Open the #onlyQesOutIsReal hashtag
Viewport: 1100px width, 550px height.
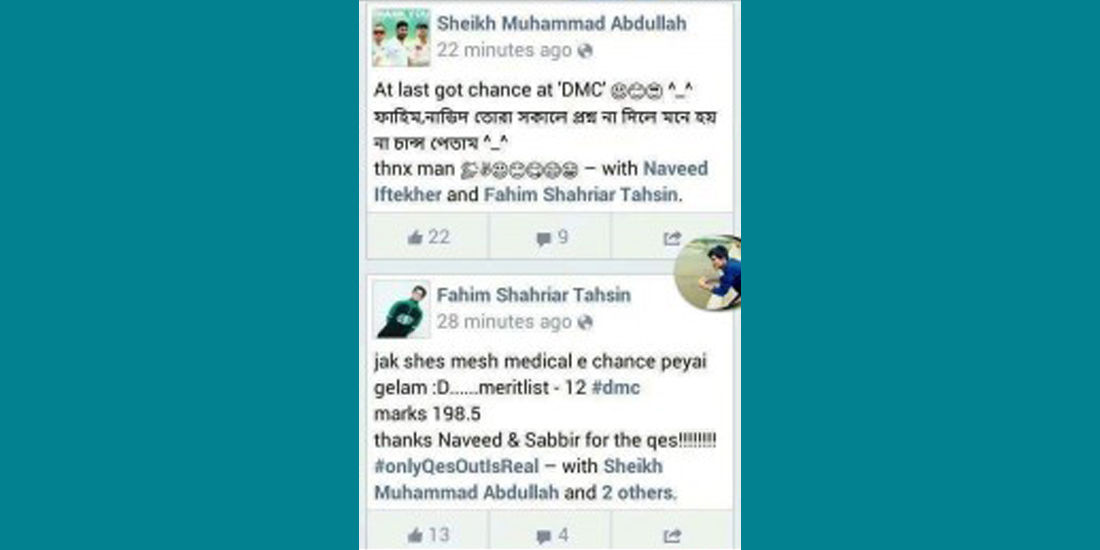tap(456, 466)
